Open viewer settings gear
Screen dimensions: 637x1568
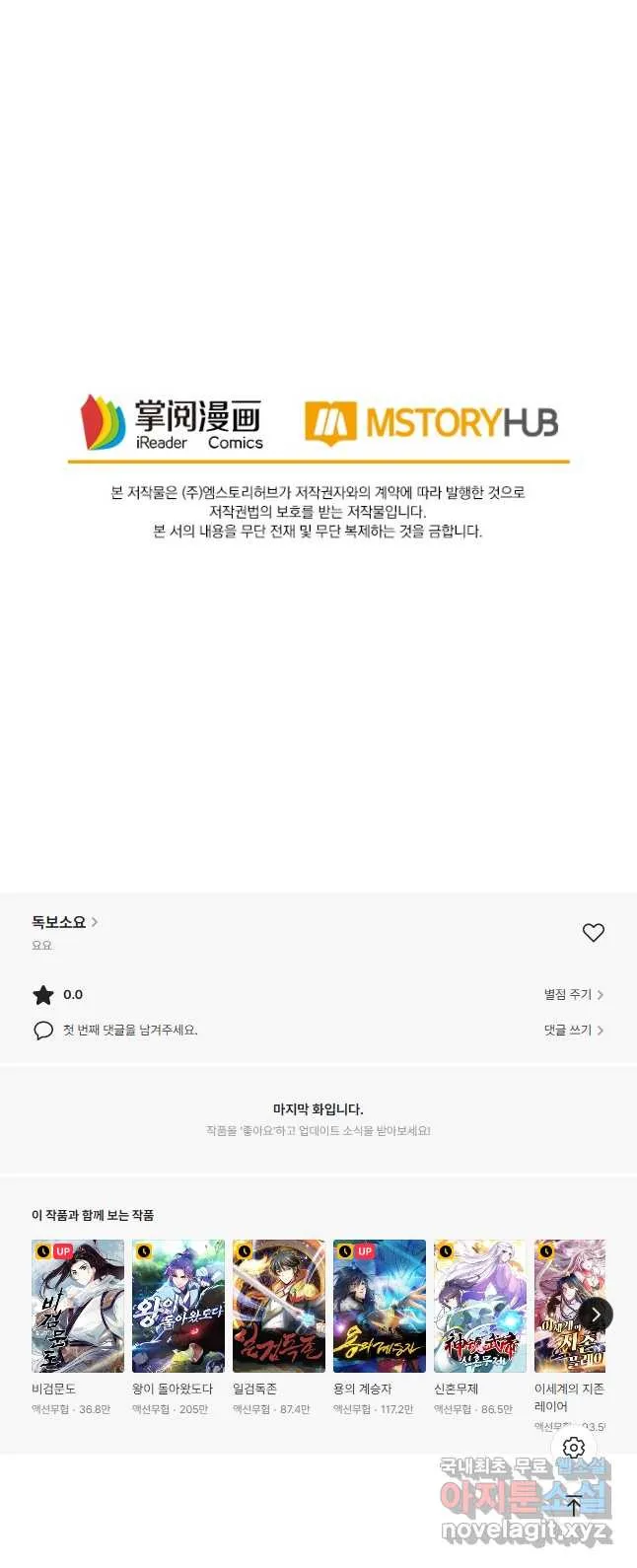click(574, 1447)
